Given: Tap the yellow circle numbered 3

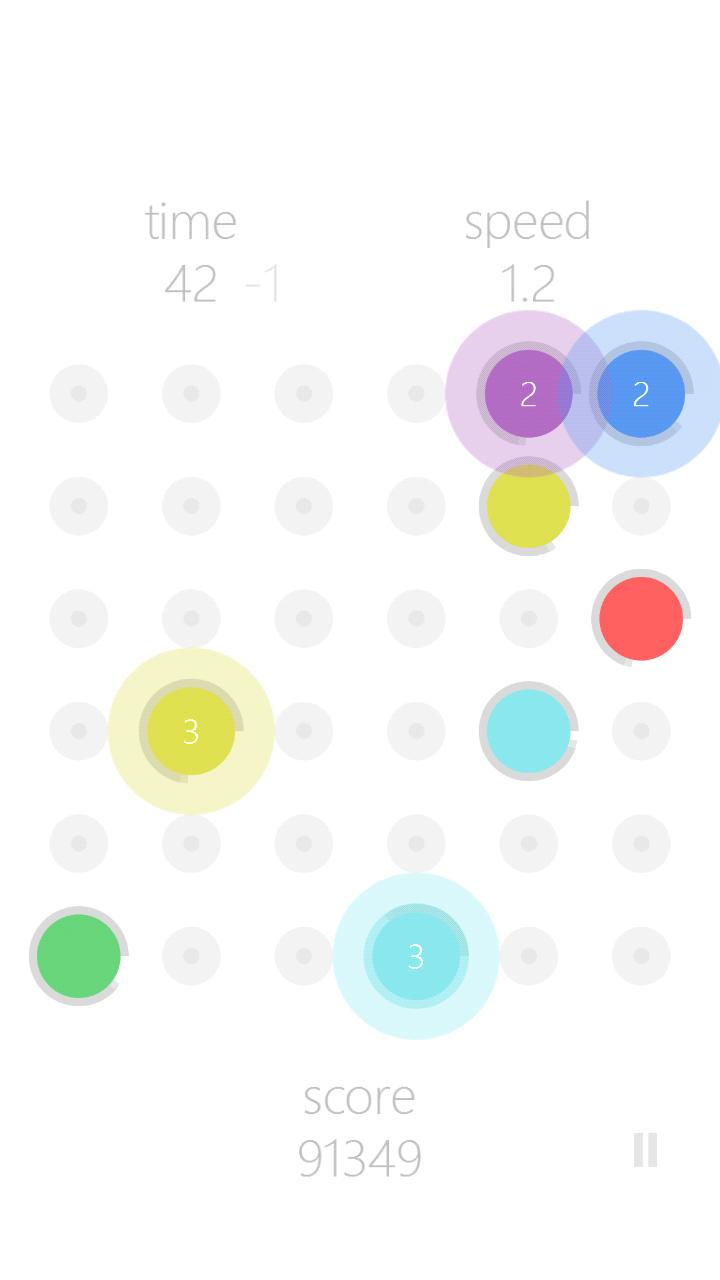Looking at the screenshot, I should 191,731.
